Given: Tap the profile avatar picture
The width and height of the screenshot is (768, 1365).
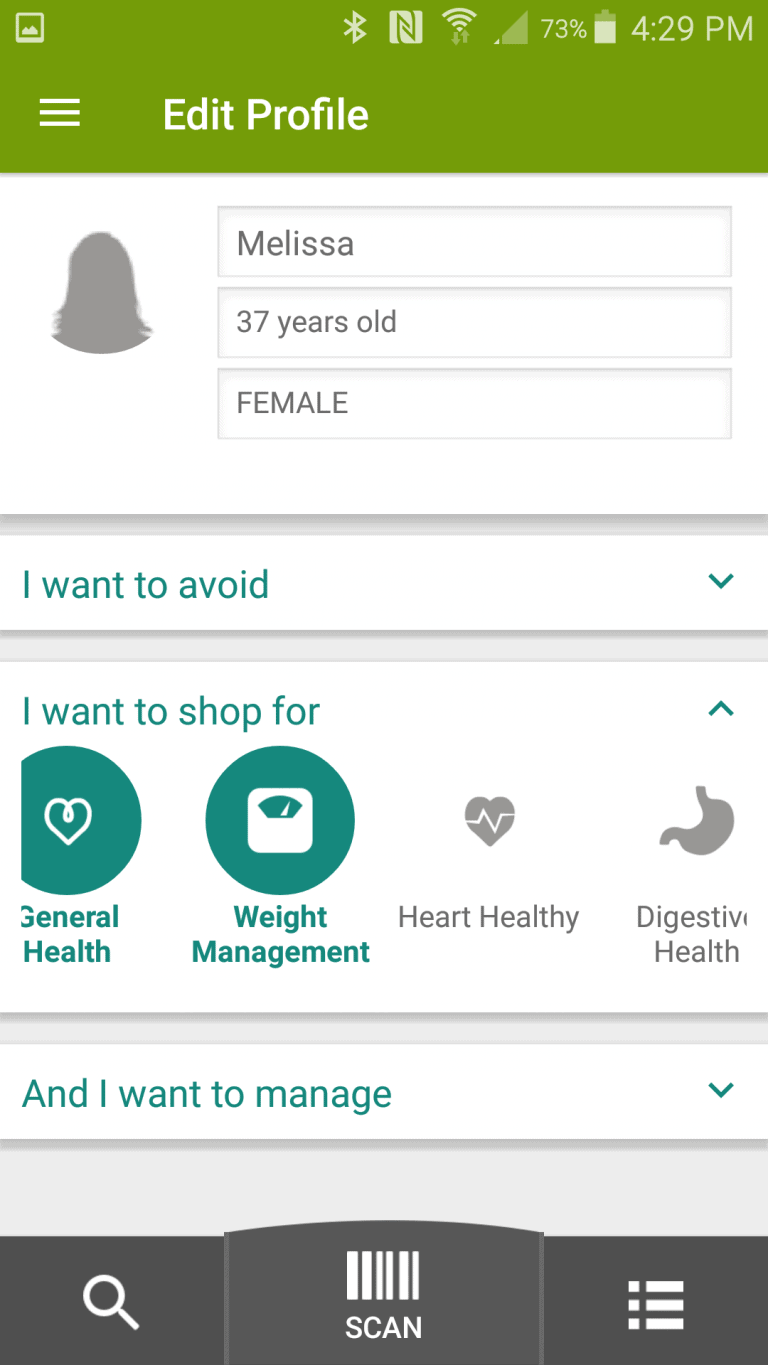Looking at the screenshot, I should [x=101, y=292].
